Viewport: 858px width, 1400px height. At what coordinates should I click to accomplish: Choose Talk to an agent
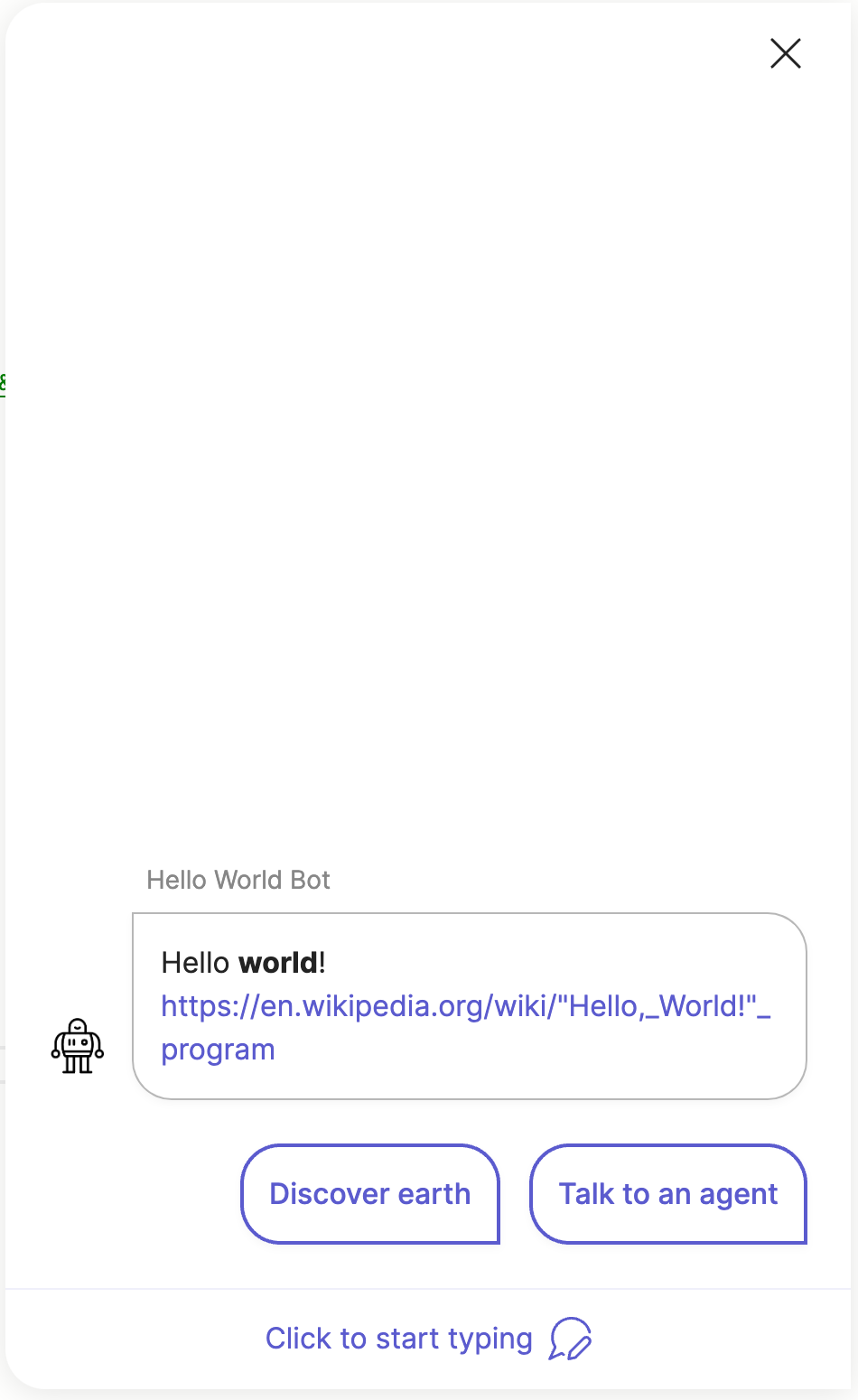(x=668, y=1194)
